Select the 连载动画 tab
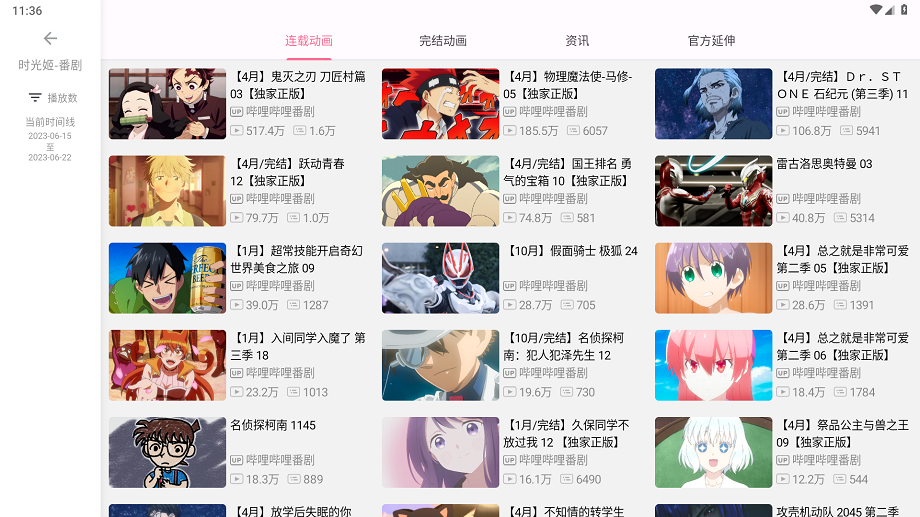The height and width of the screenshot is (517, 920). pos(308,41)
